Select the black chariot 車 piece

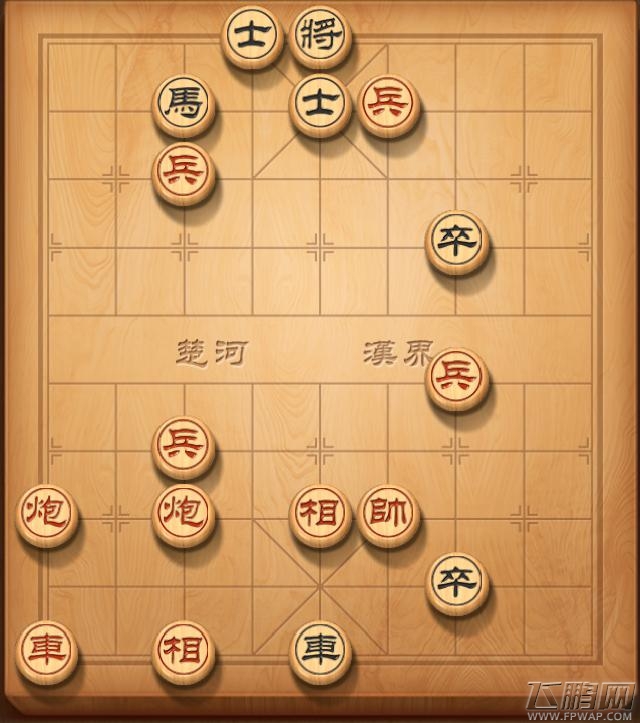(x=321, y=651)
